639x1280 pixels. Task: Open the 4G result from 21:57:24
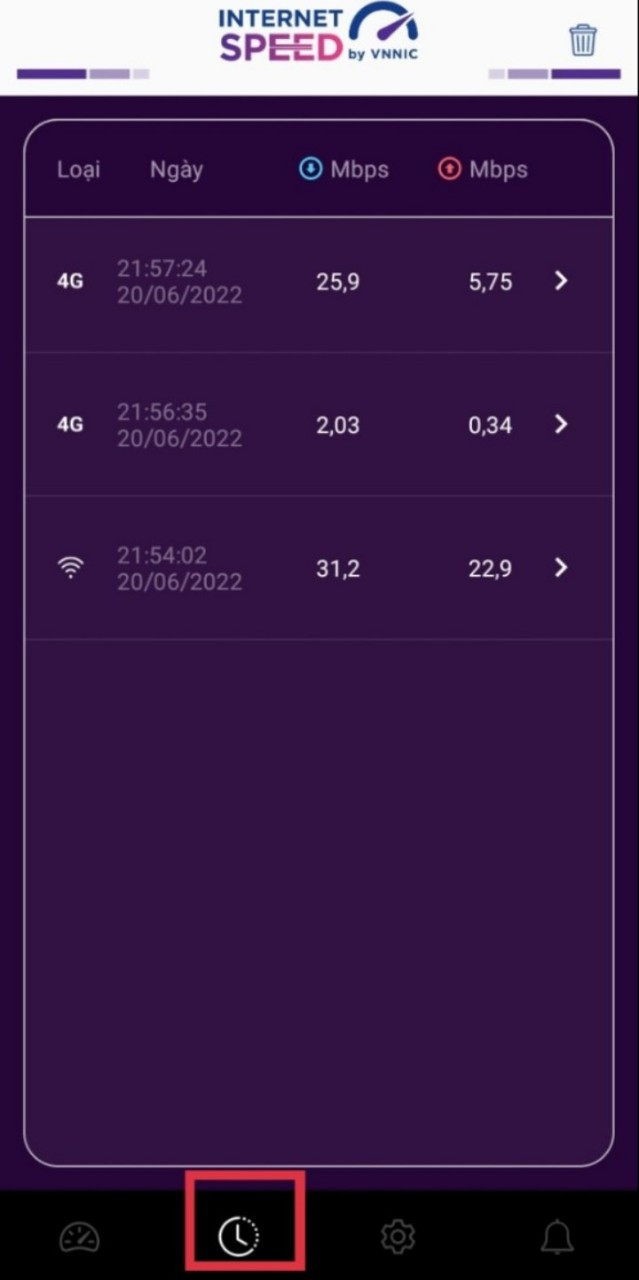click(x=561, y=281)
